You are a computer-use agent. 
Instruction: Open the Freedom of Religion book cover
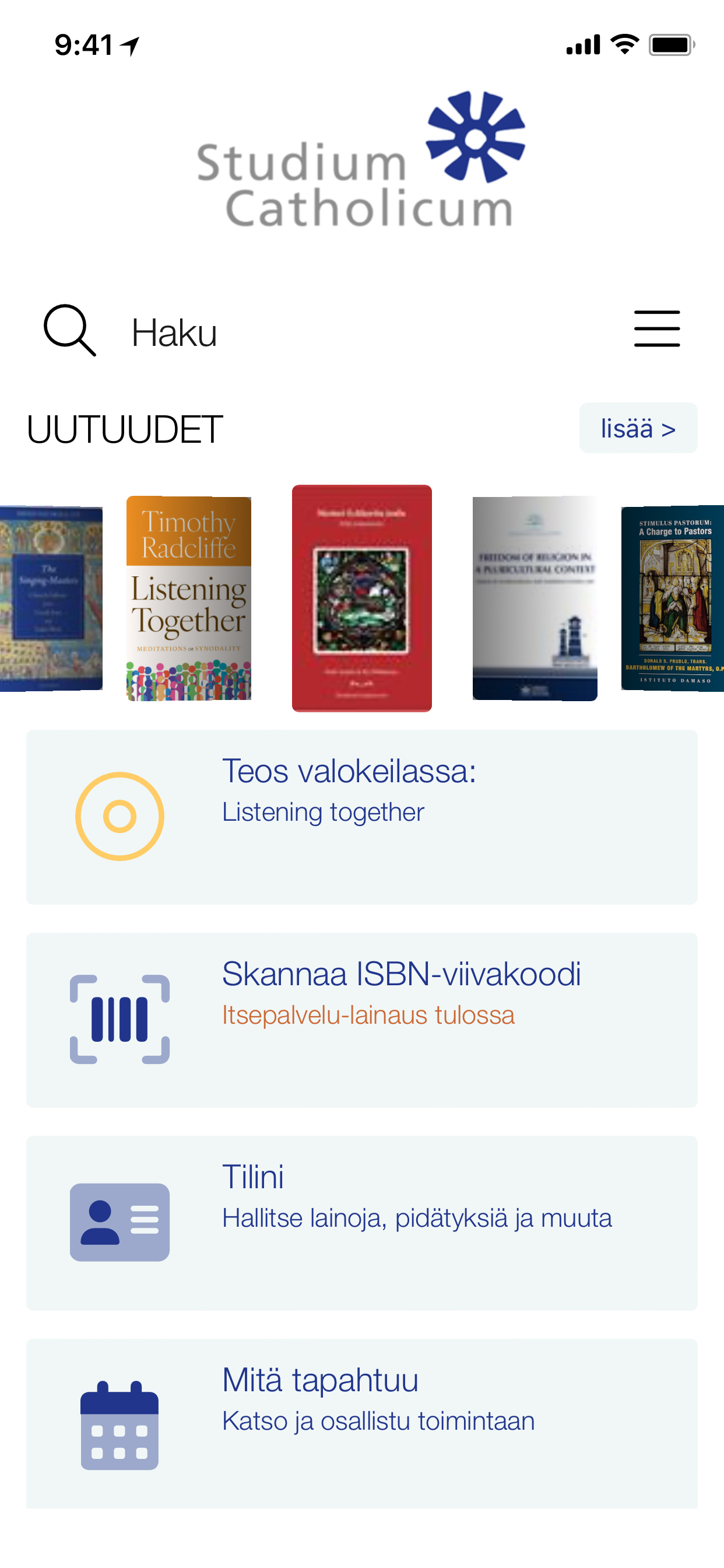coord(534,598)
